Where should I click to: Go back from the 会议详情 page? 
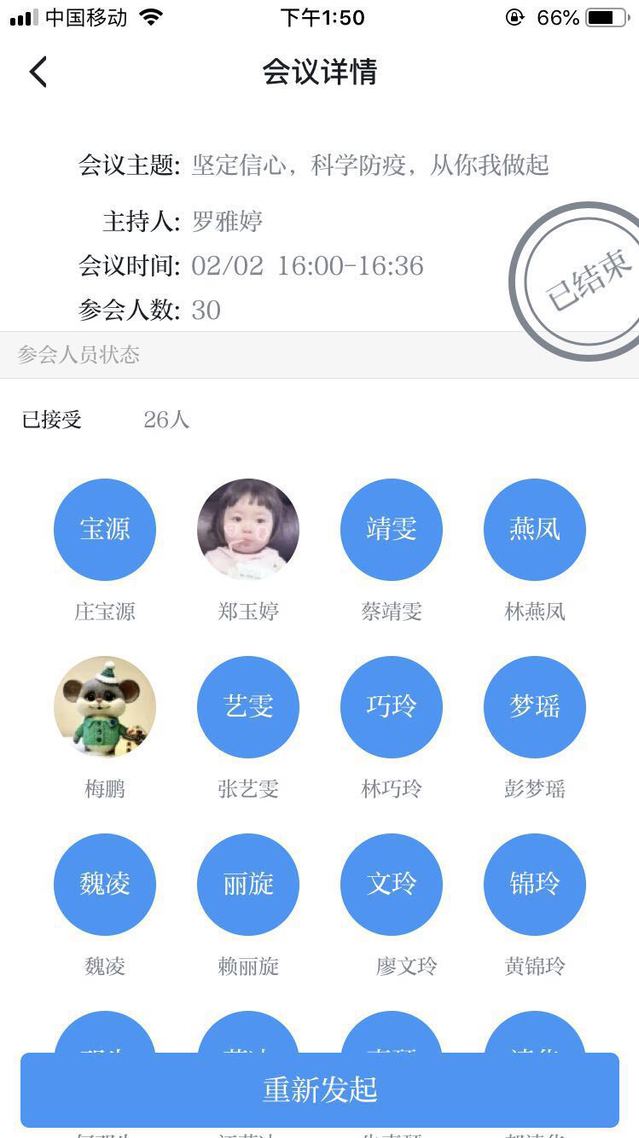pos(38,72)
